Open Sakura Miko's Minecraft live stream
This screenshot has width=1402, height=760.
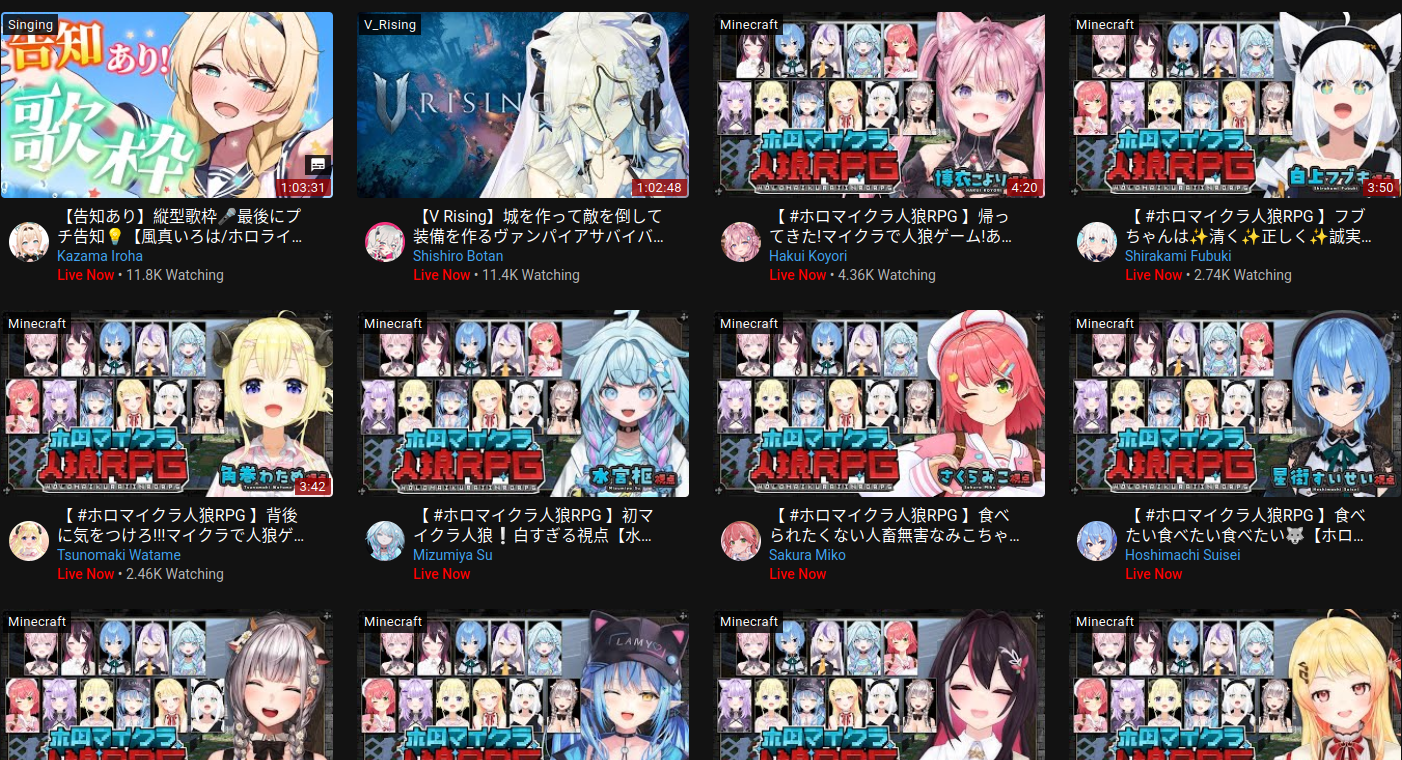879,404
